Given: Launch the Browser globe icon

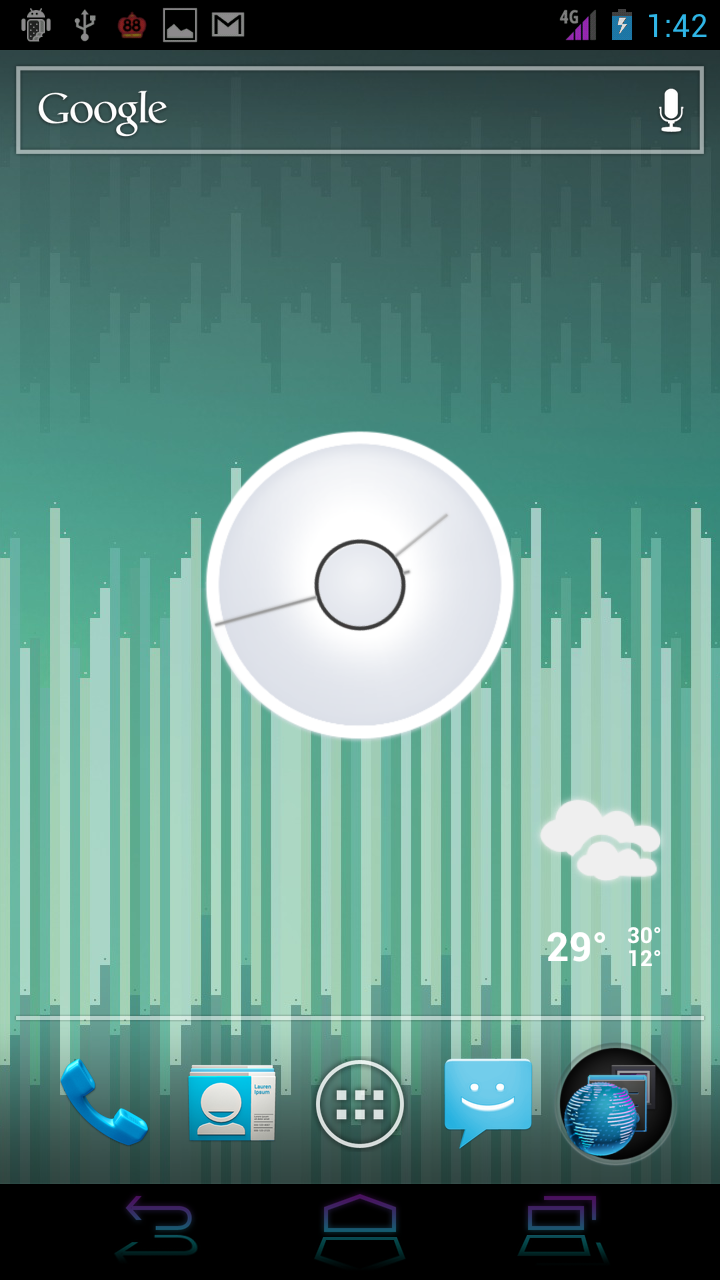Looking at the screenshot, I should (615, 1103).
